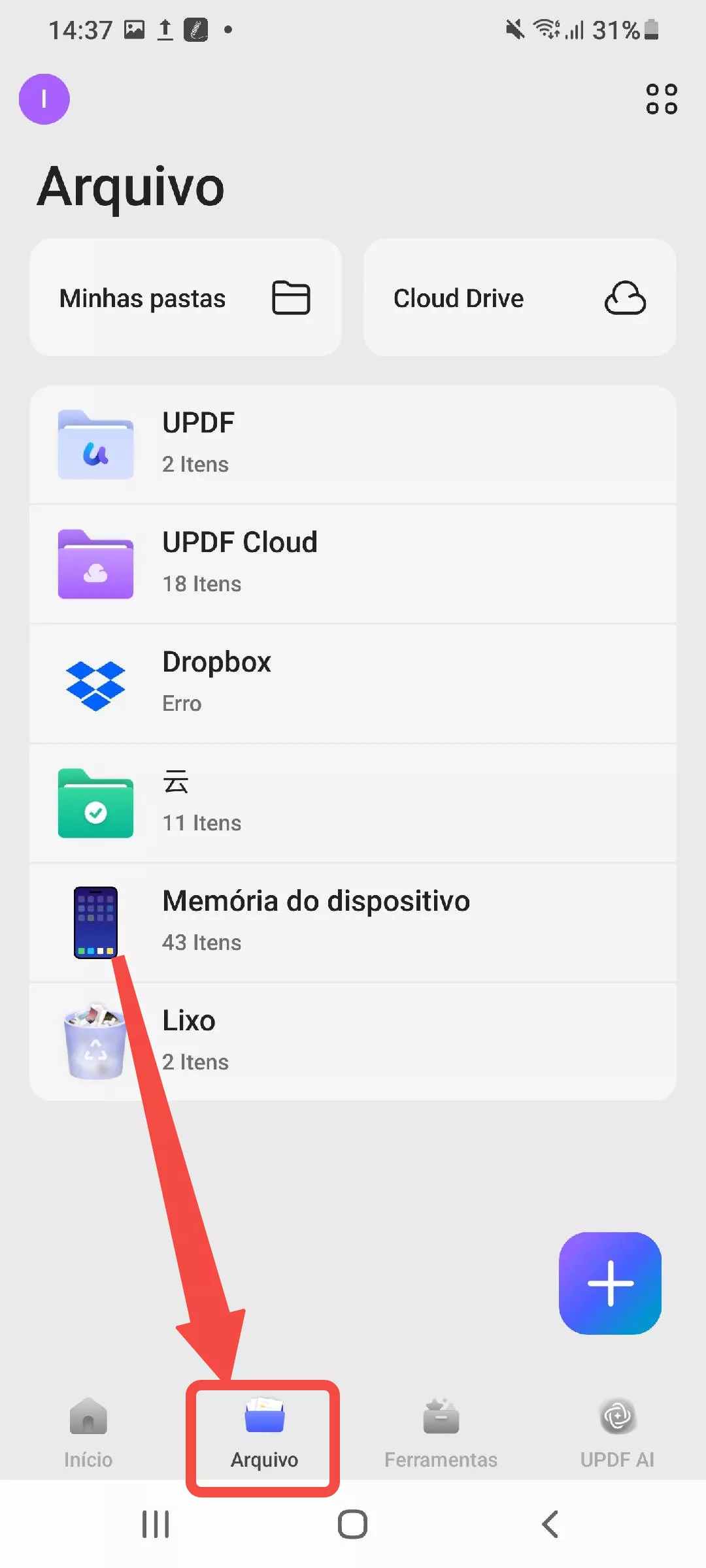Open Minhas pastas
706x1568 pixels.
point(185,298)
